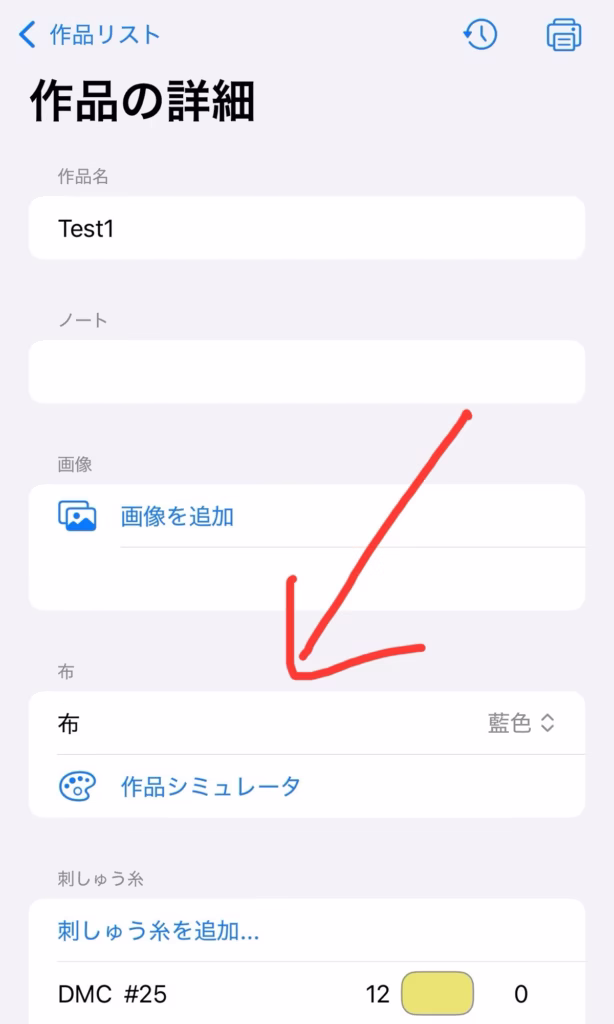Tap 画像を追加 to add image

pos(177,517)
